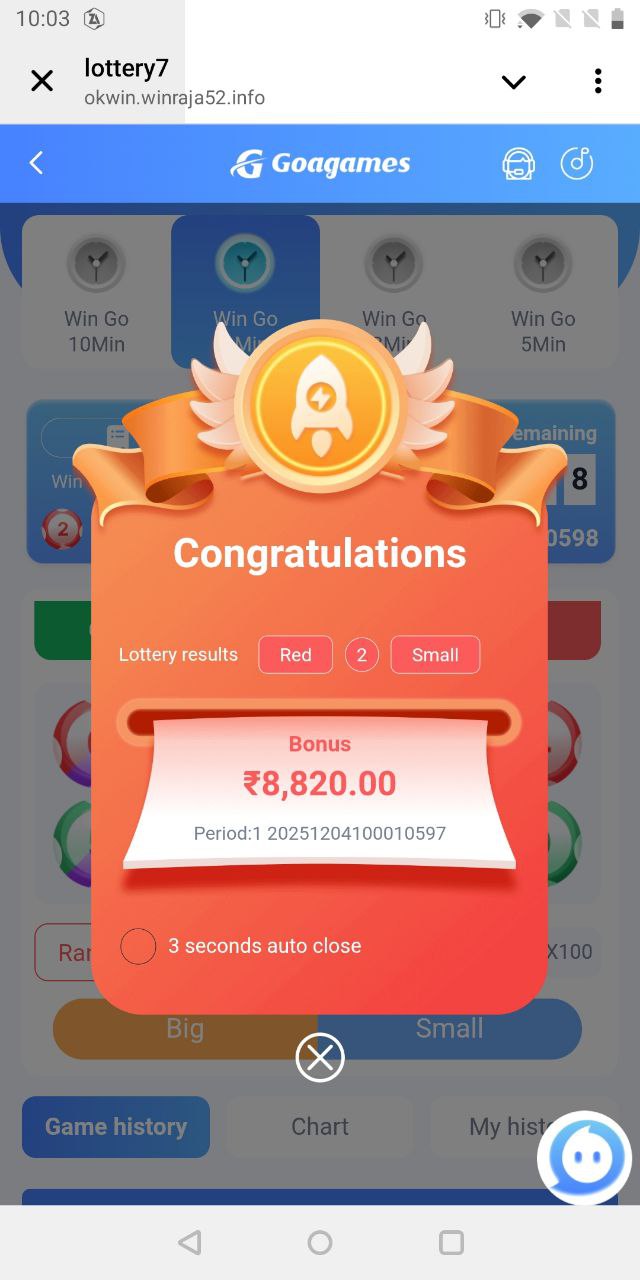Open the browser overflow menu
The width and height of the screenshot is (640, 1280).
598,81
